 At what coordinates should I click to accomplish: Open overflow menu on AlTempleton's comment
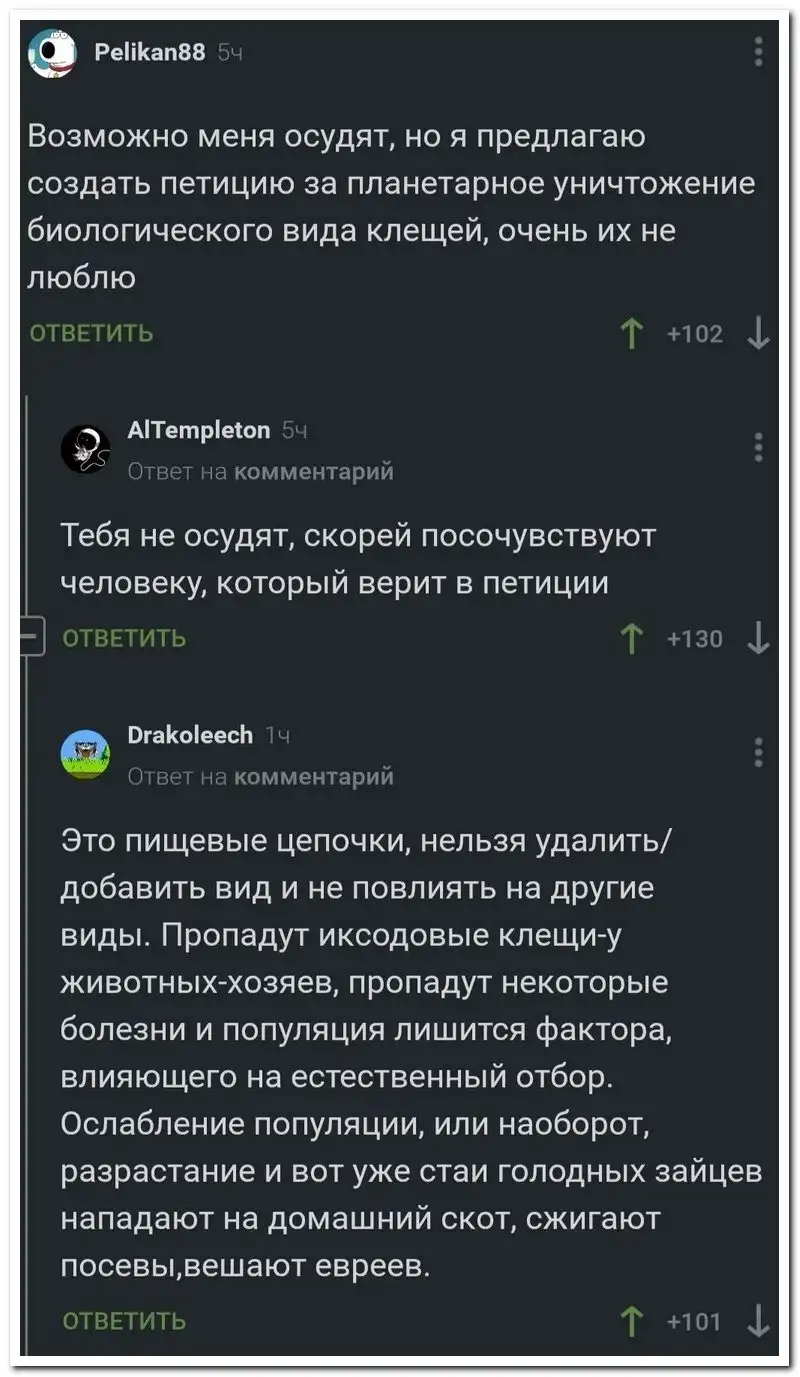[759, 445]
